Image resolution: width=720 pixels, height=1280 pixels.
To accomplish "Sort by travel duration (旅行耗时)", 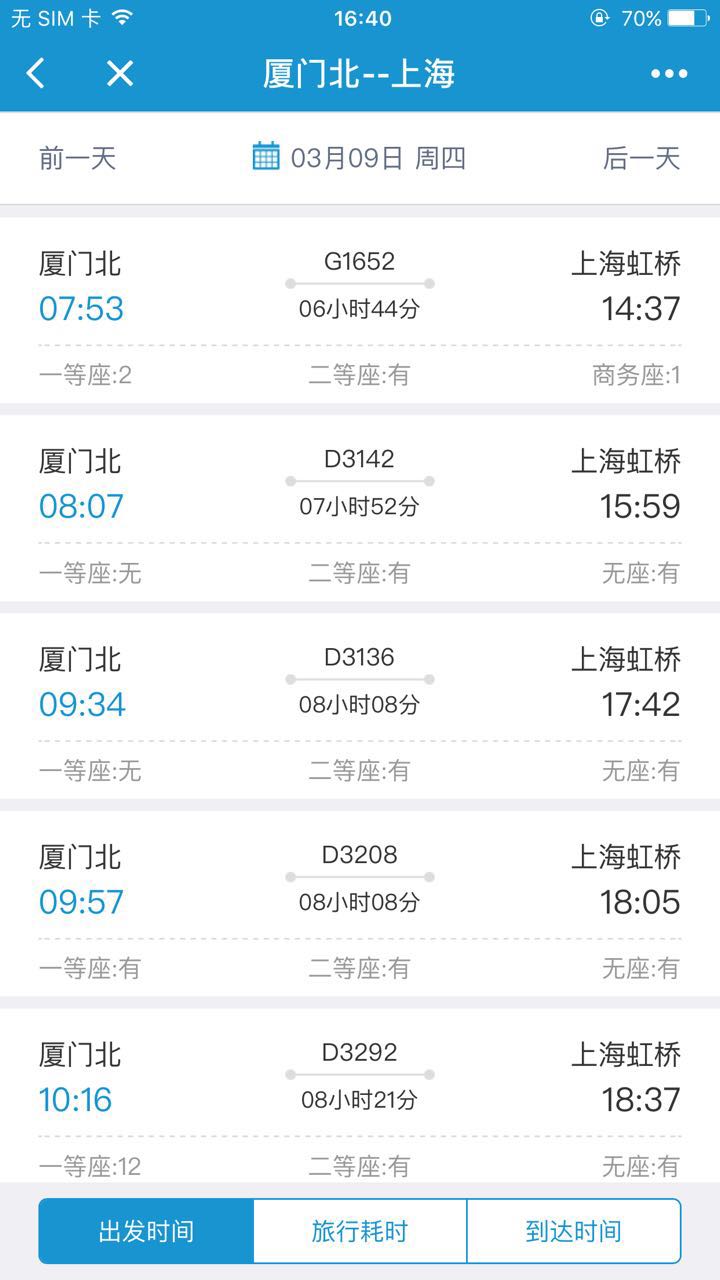I will [x=360, y=1231].
